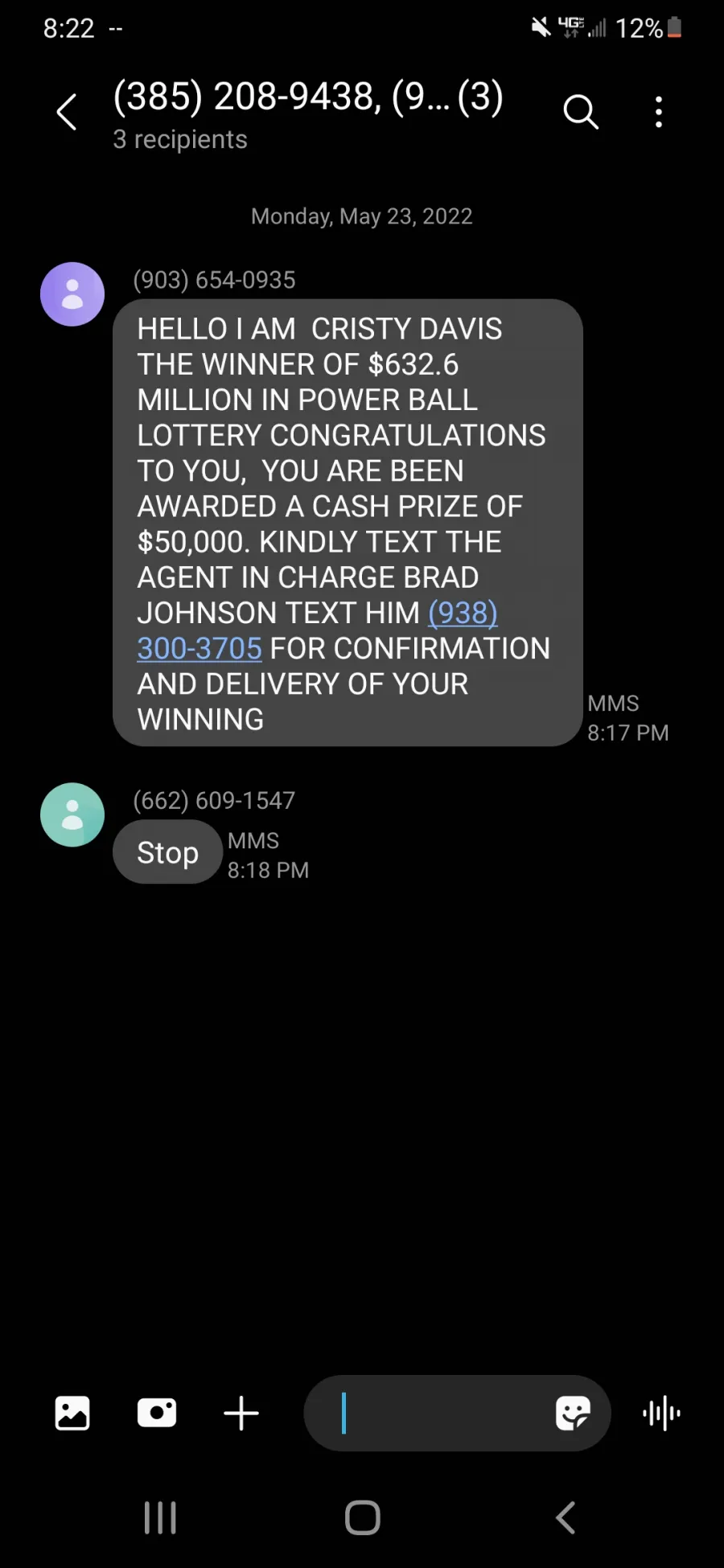Screen dimensions: 724x1568
Task: Attach an image from the gallery
Action: click(72, 1413)
